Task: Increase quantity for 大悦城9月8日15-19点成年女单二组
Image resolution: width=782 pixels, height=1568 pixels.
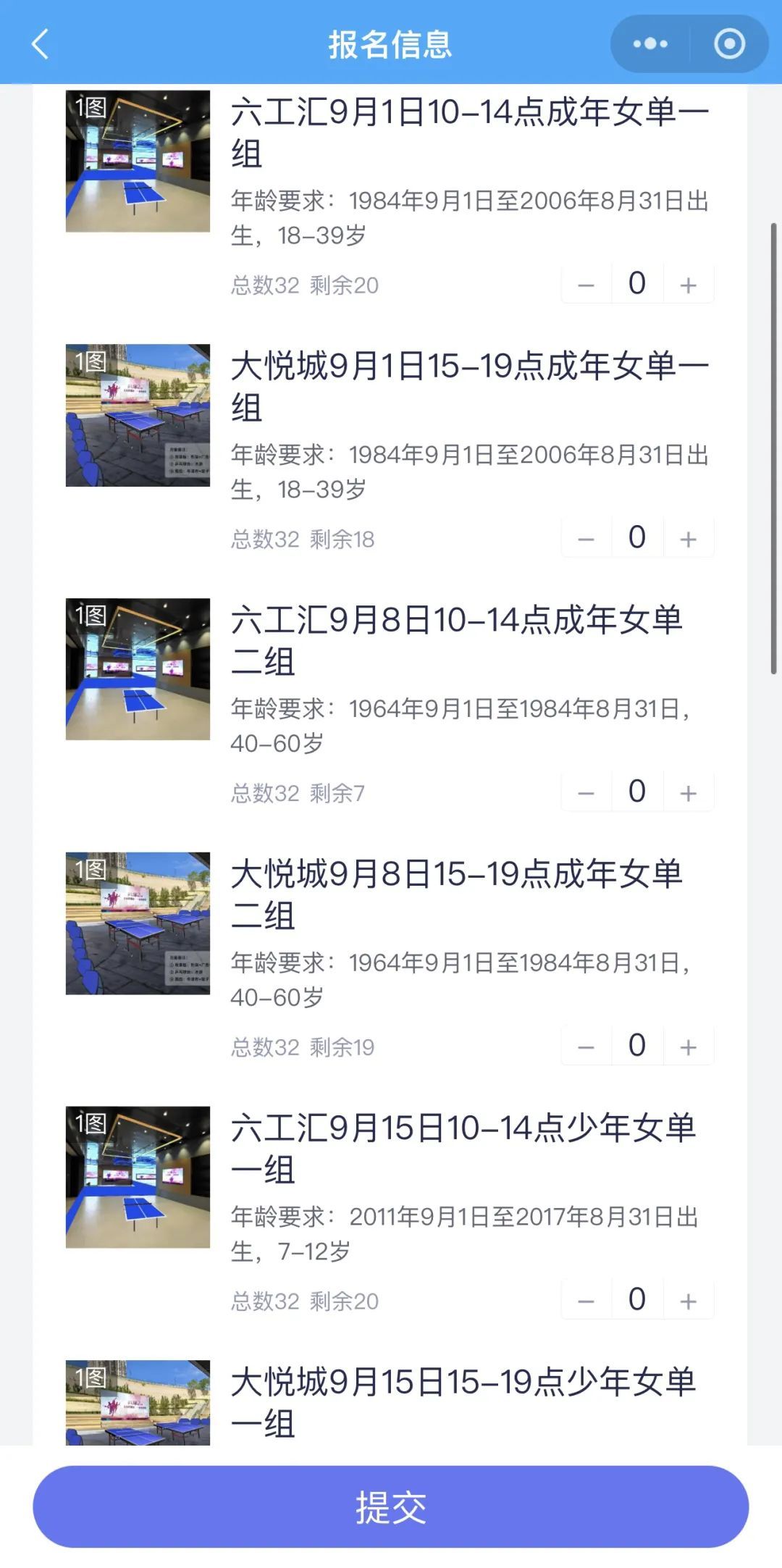Action: [688, 1047]
